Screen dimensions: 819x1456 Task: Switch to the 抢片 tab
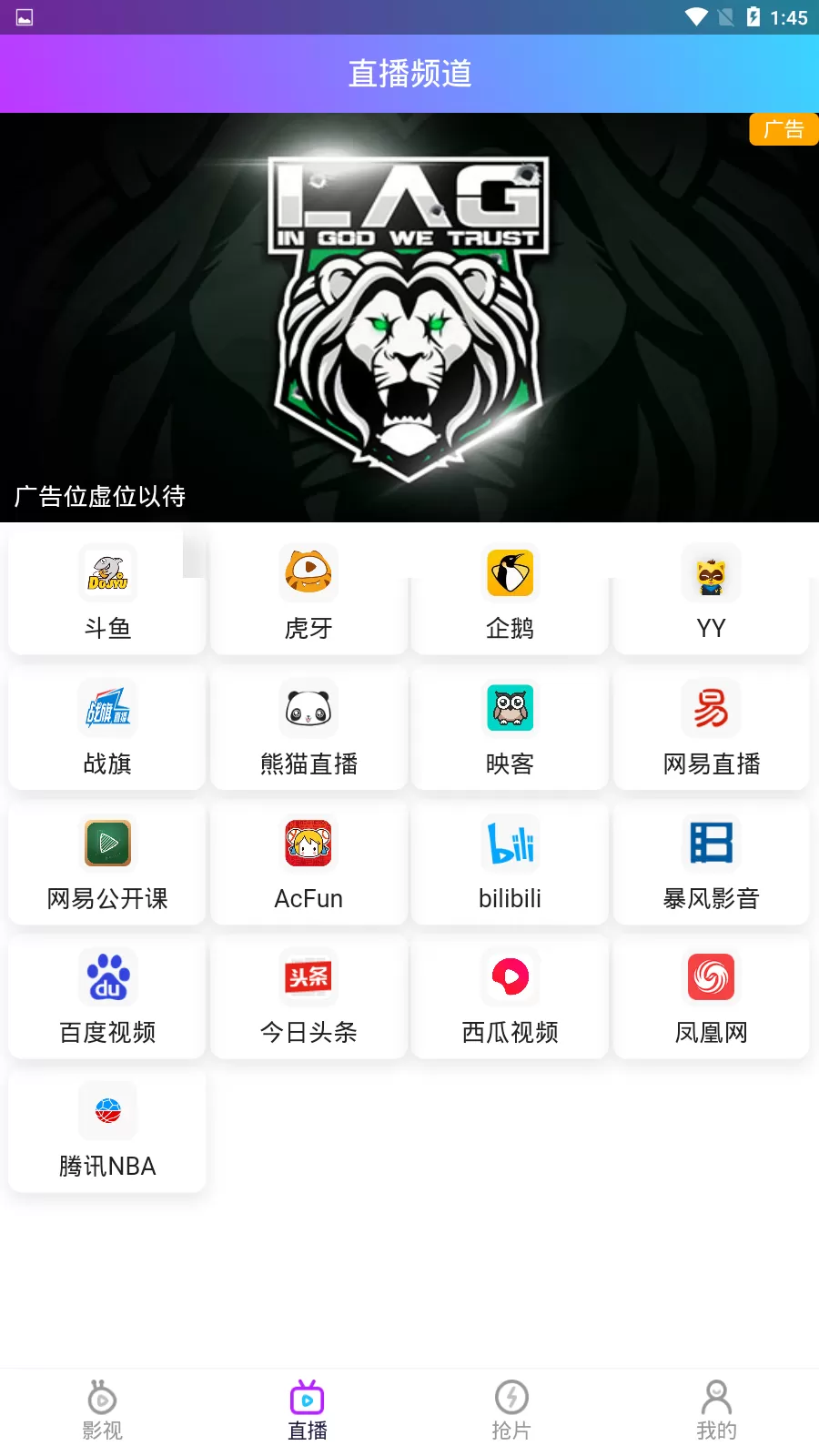tap(511, 1410)
